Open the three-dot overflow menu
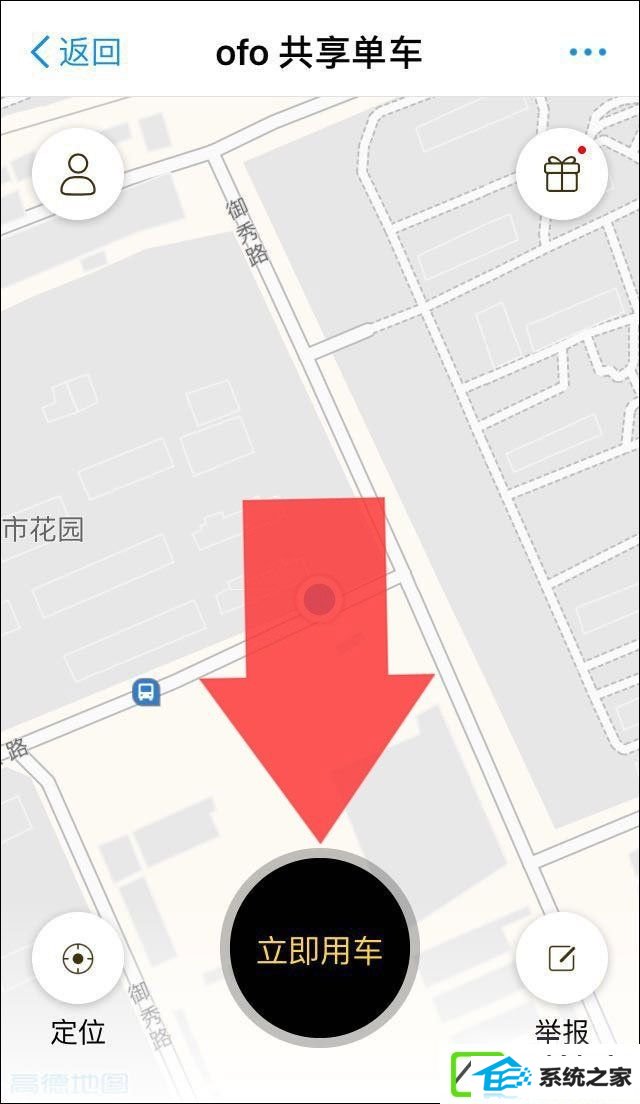The image size is (640, 1104). point(587,52)
